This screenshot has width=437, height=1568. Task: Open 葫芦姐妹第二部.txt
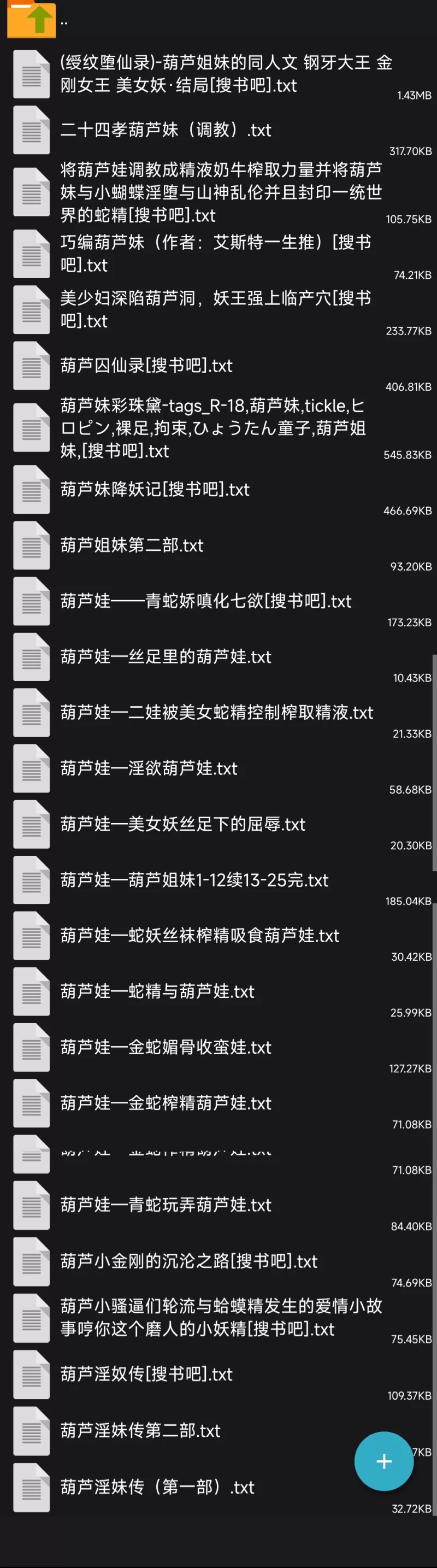click(x=132, y=545)
